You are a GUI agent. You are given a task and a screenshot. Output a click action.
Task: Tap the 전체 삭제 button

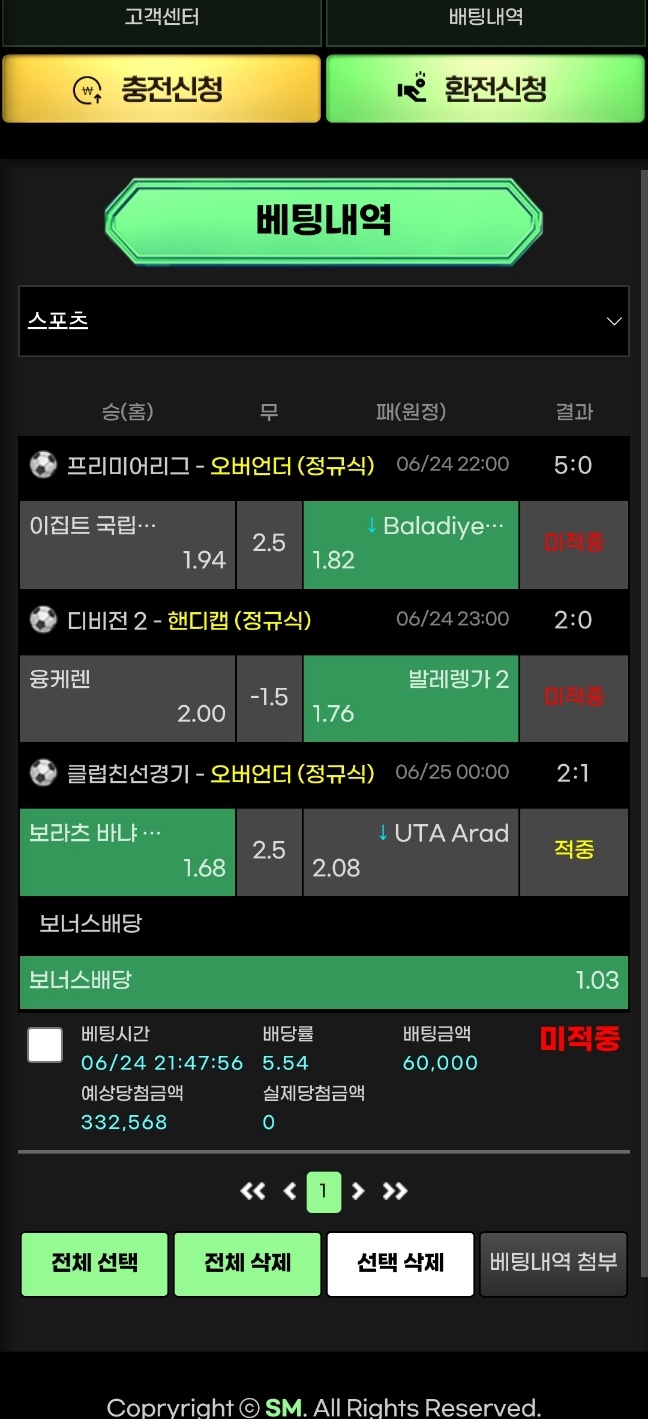pos(247,1263)
